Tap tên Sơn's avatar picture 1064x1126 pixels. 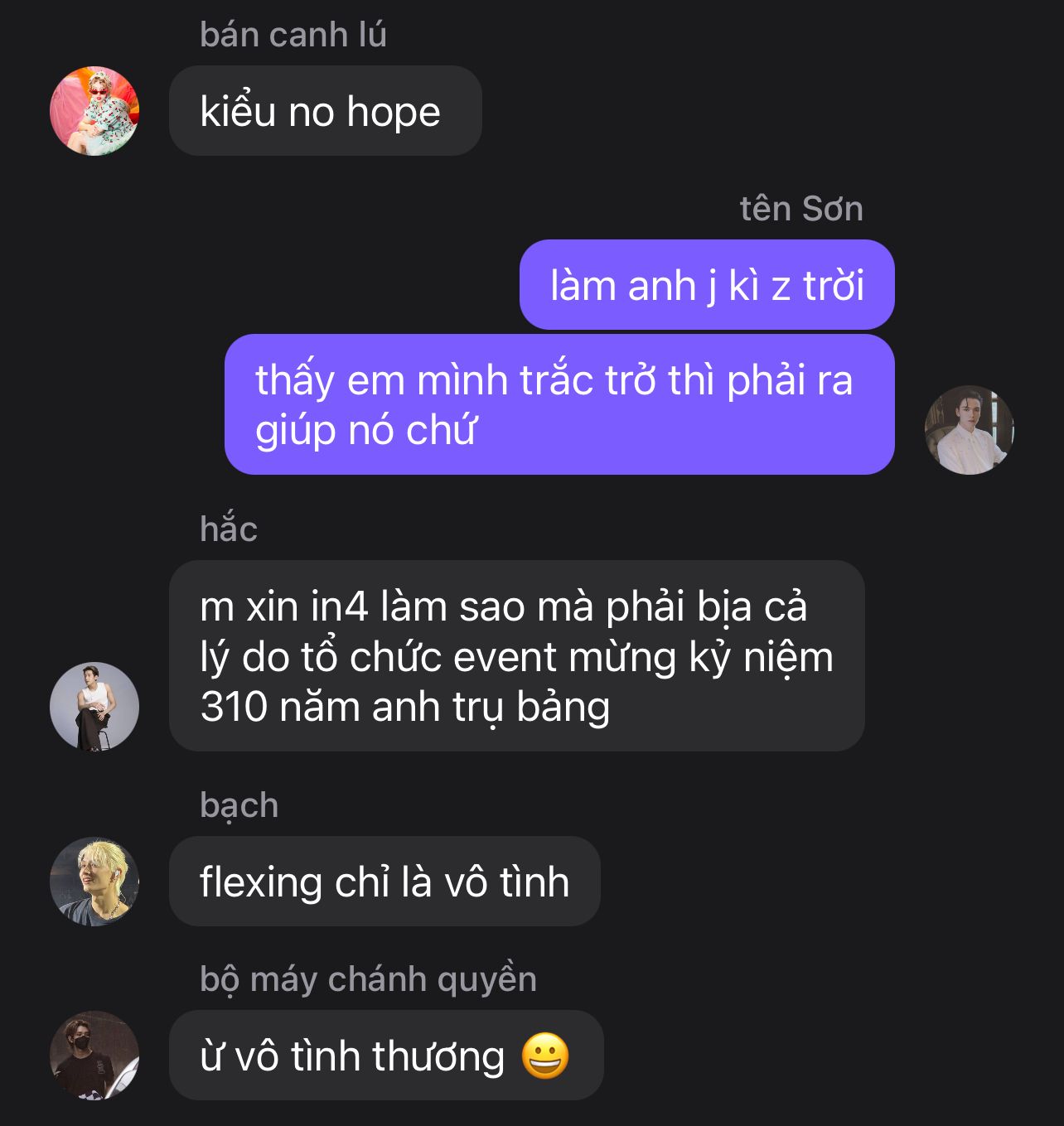[x=969, y=429]
